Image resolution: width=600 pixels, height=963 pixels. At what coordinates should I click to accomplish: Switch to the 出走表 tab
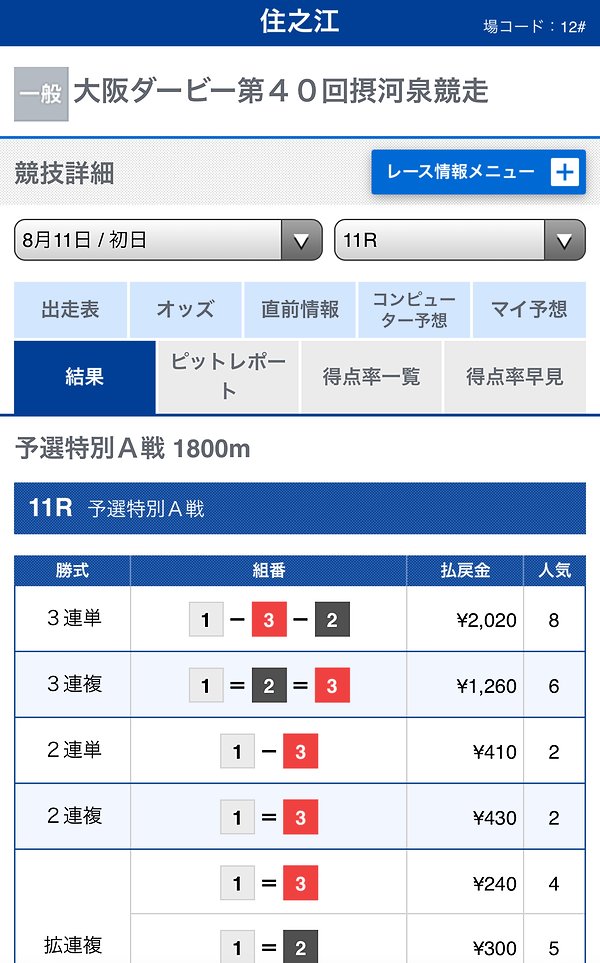click(71, 310)
